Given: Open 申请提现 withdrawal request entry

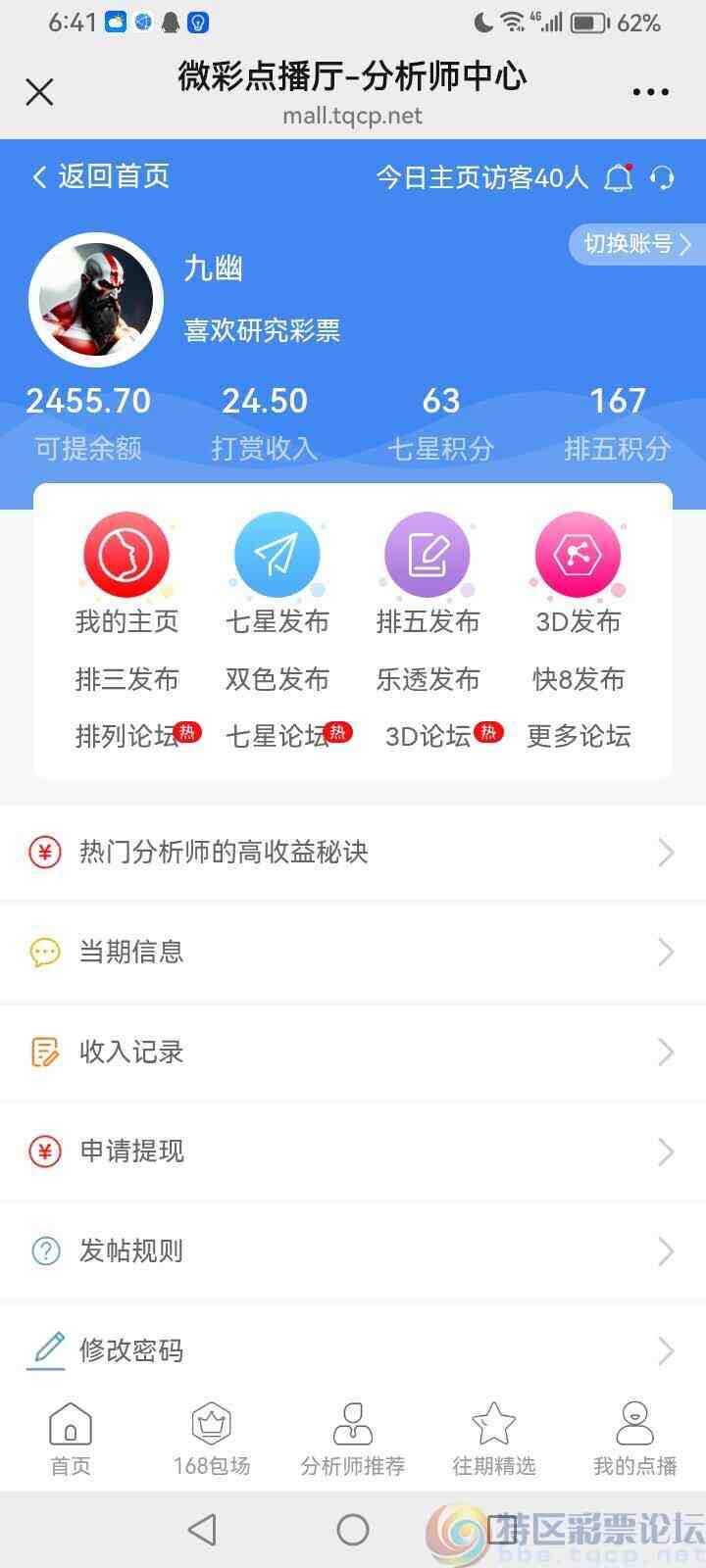Looking at the screenshot, I should pyautogui.click(x=353, y=1151).
